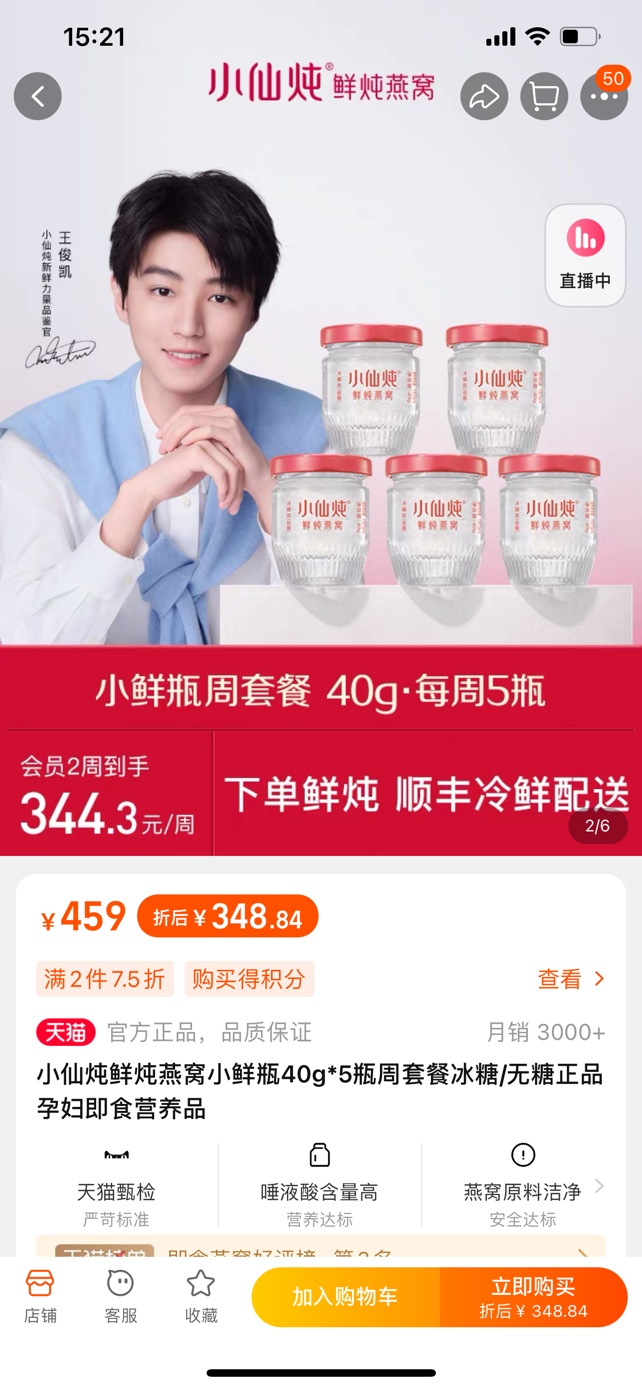
Task: Contact 客服 customer service
Action: click(121, 1297)
